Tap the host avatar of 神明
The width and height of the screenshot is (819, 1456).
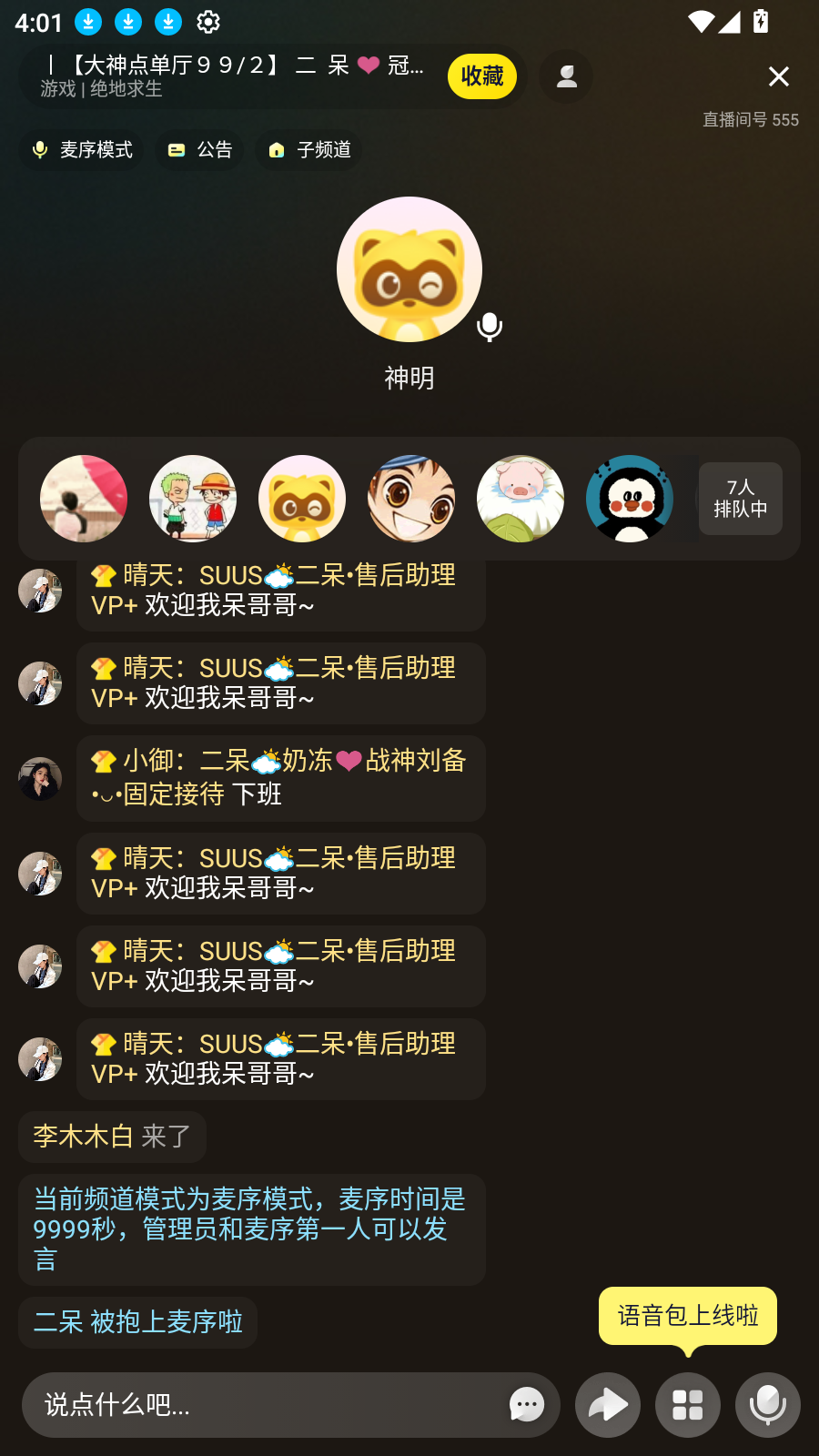tap(409, 269)
